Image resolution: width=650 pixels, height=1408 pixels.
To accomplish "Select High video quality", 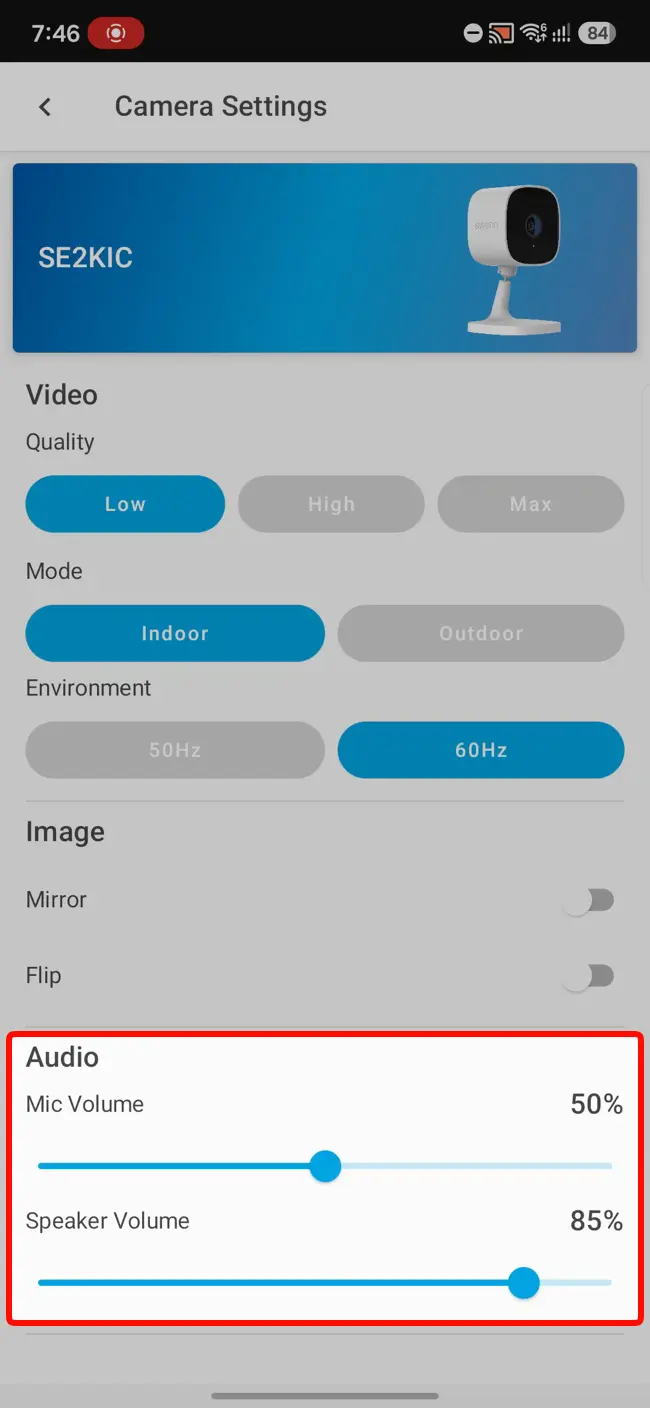I will (x=331, y=504).
